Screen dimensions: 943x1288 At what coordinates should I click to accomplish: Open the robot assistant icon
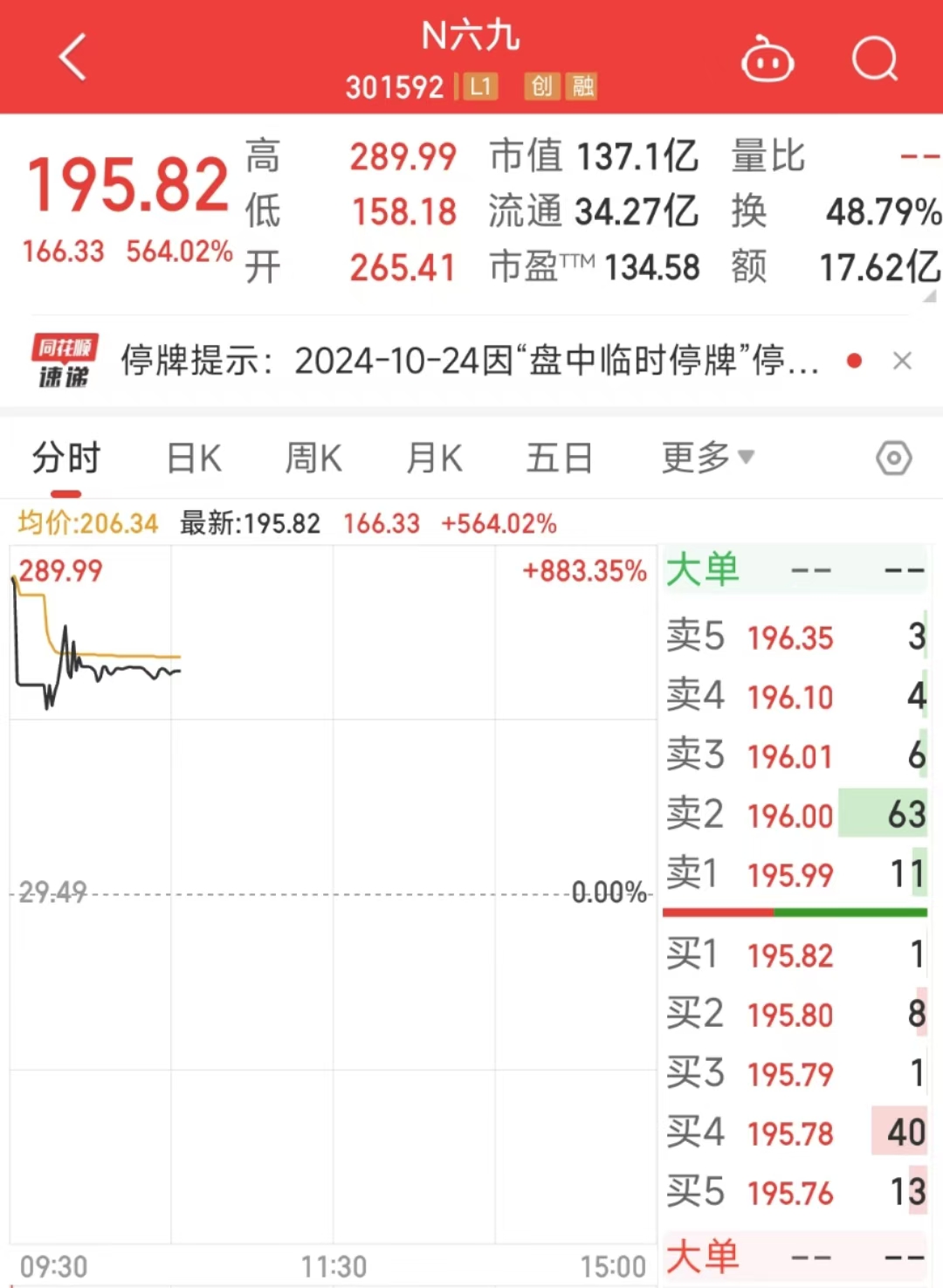(767, 59)
